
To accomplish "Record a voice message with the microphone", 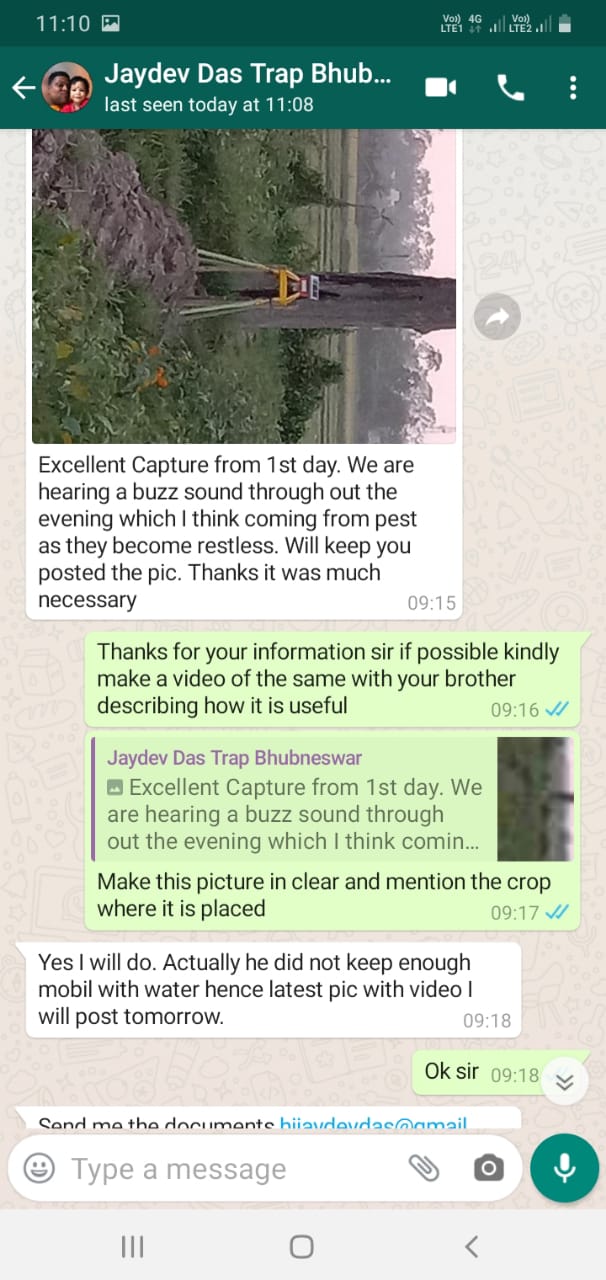I will point(565,1167).
